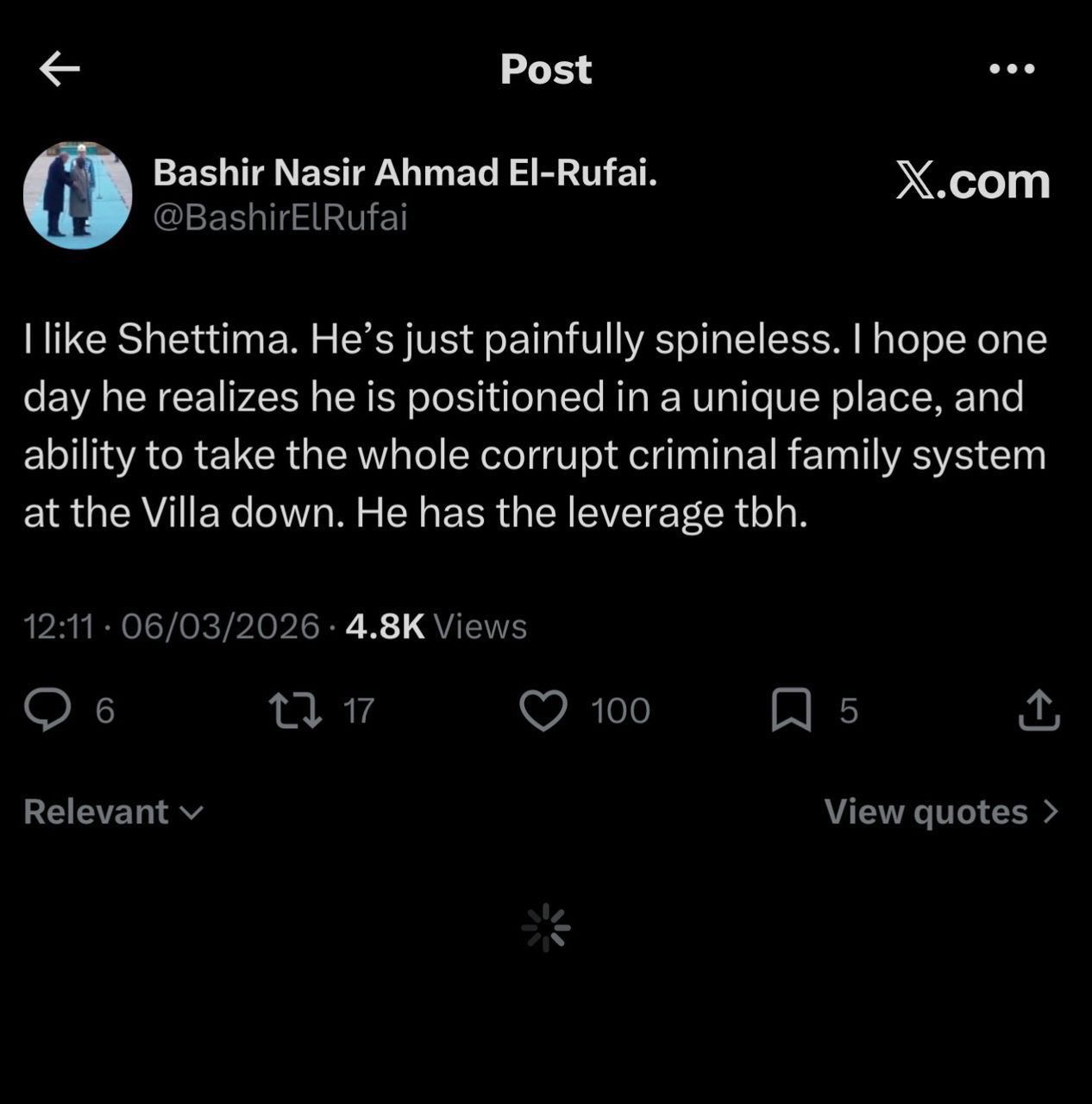The width and height of the screenshot is (1092, 1104).
Task: Open View quotes
Action: tap(940, 812)
